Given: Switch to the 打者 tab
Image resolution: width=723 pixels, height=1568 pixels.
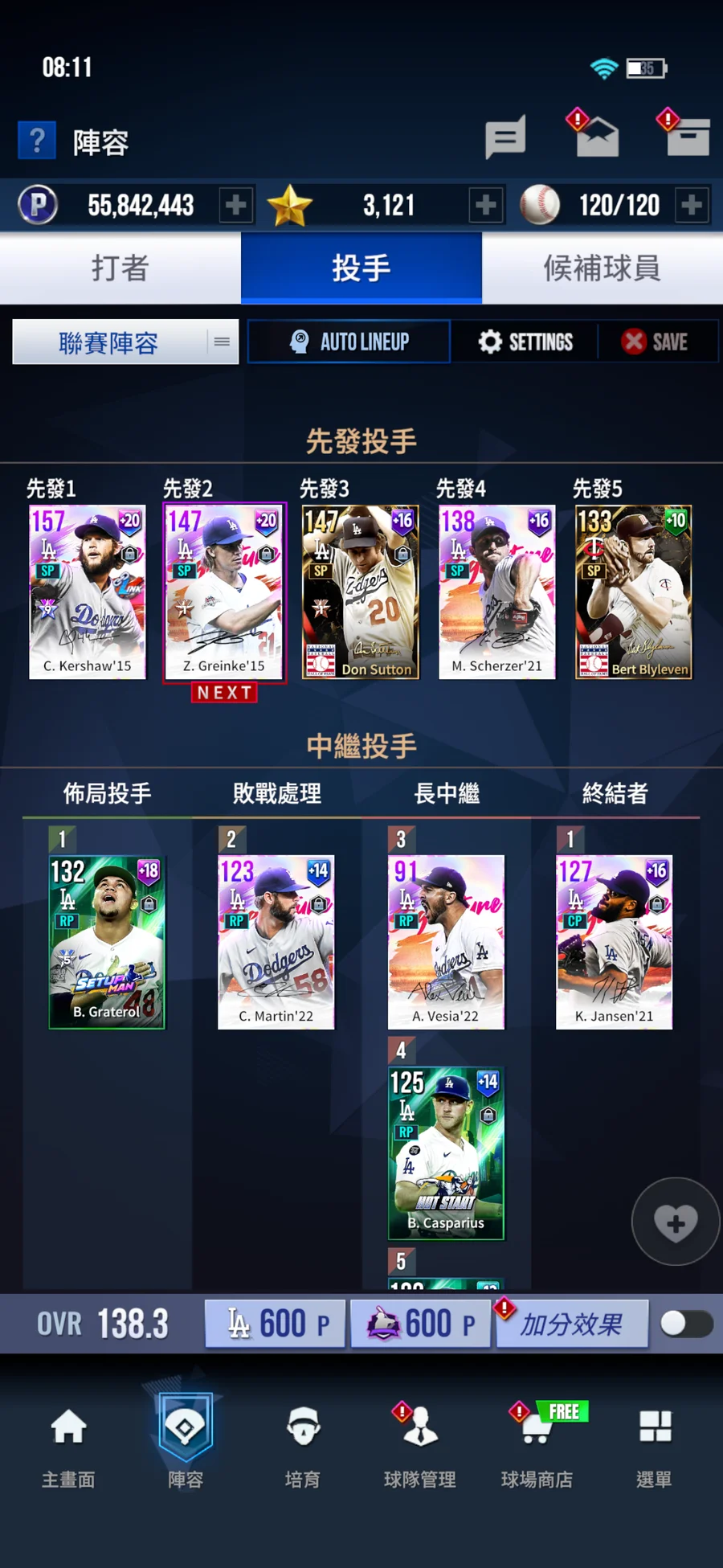Looking at the screenshot, I should point(120,268).
